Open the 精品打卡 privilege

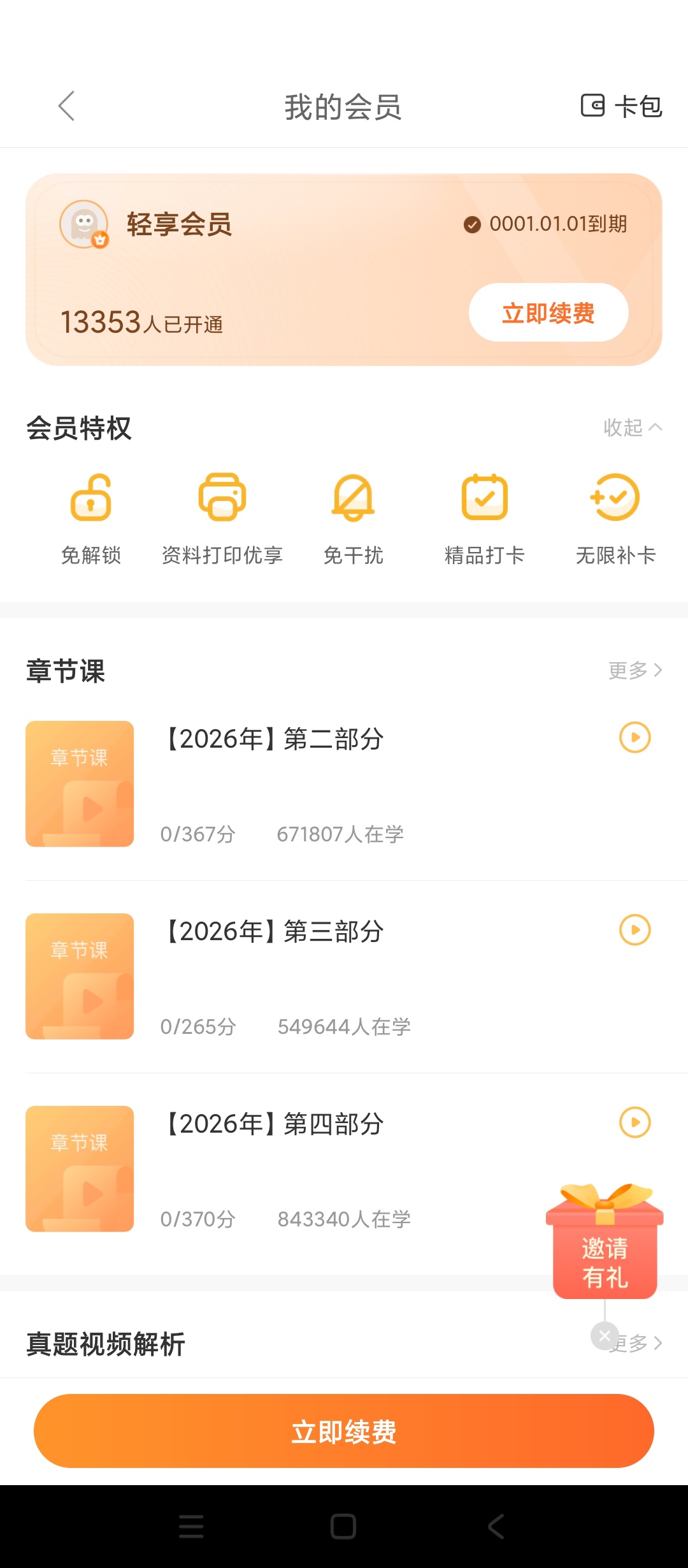point(485,519)
